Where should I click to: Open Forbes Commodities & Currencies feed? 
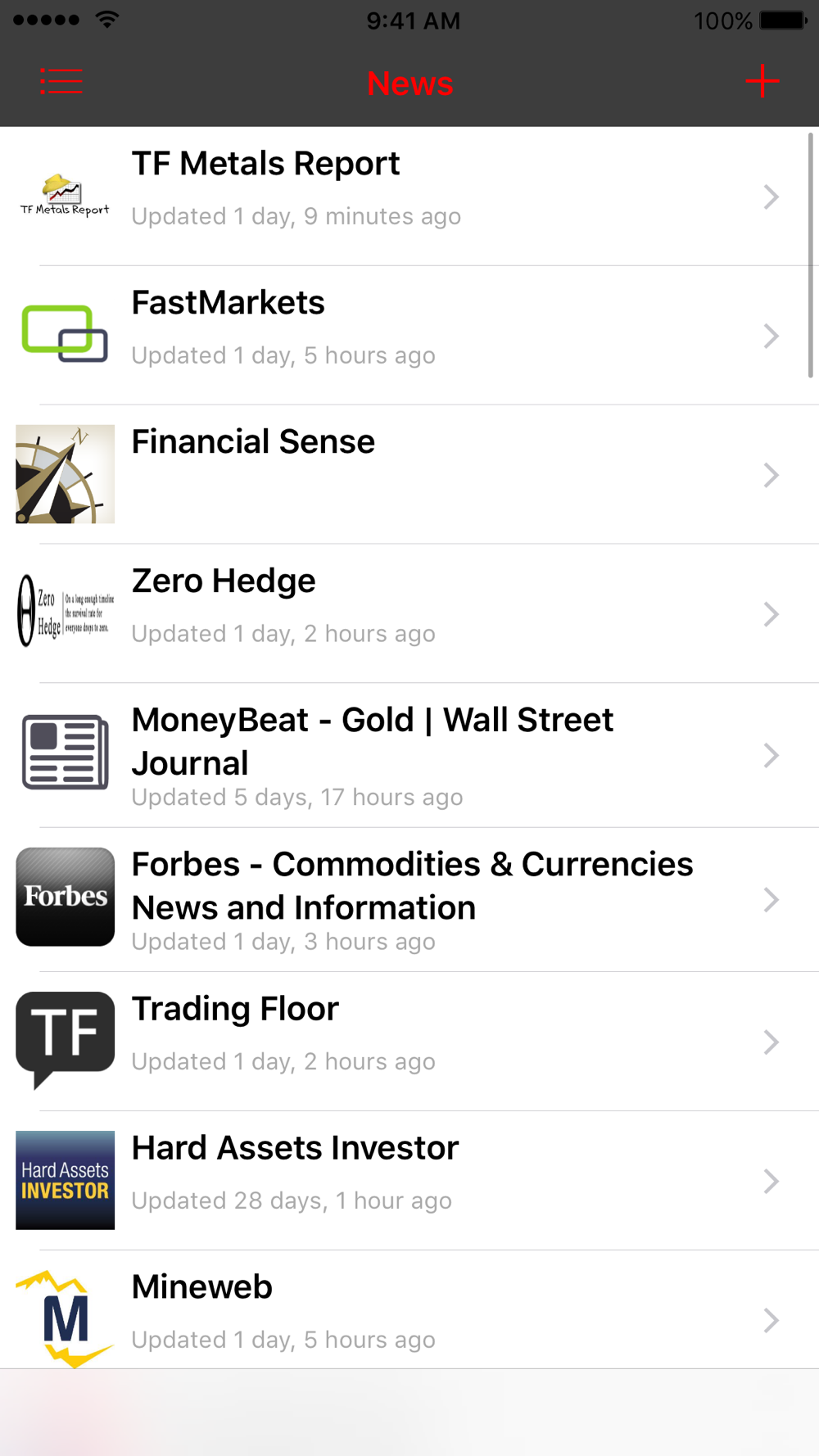[x=409, y=900]
